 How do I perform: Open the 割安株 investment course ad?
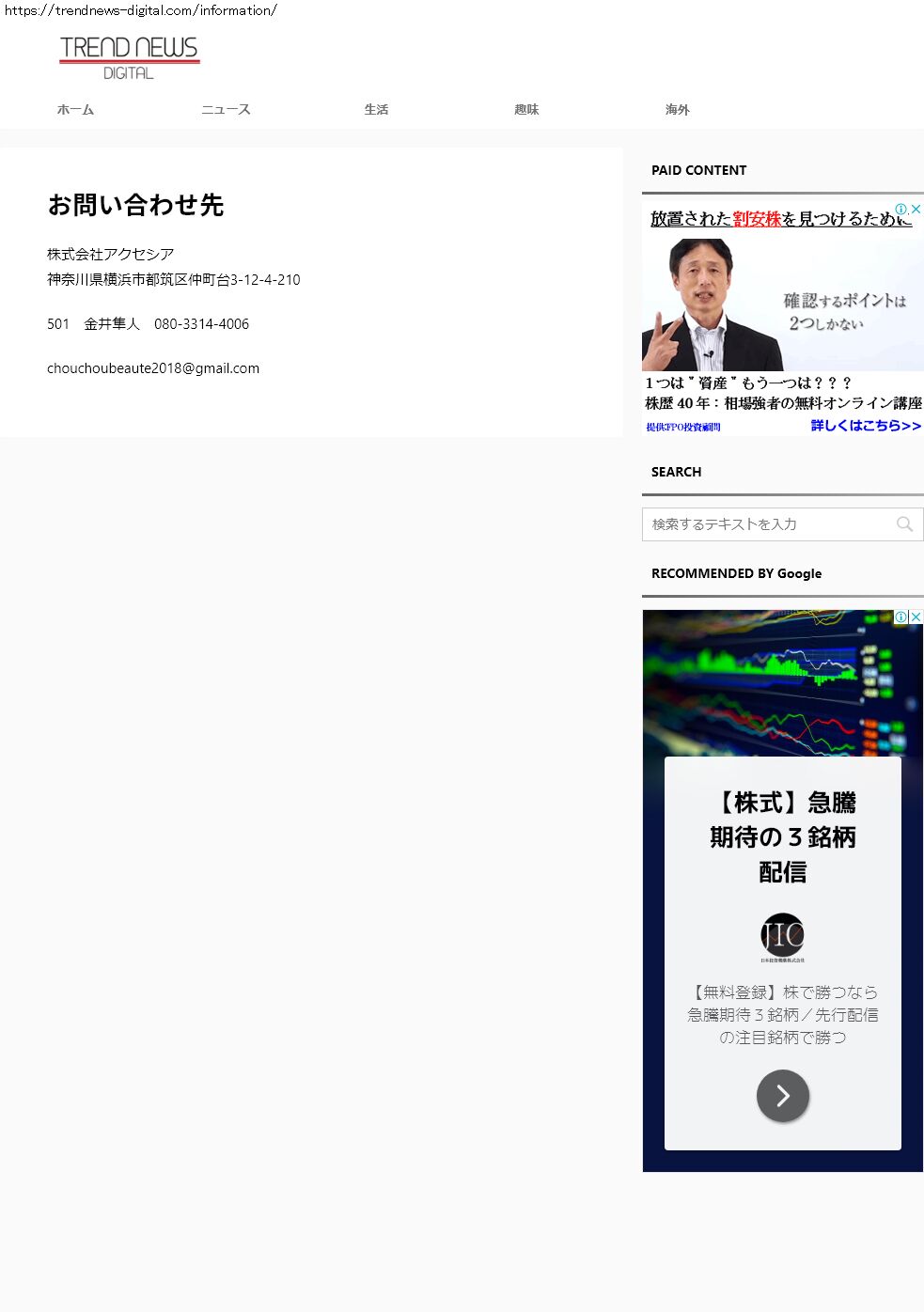(782, 301)
